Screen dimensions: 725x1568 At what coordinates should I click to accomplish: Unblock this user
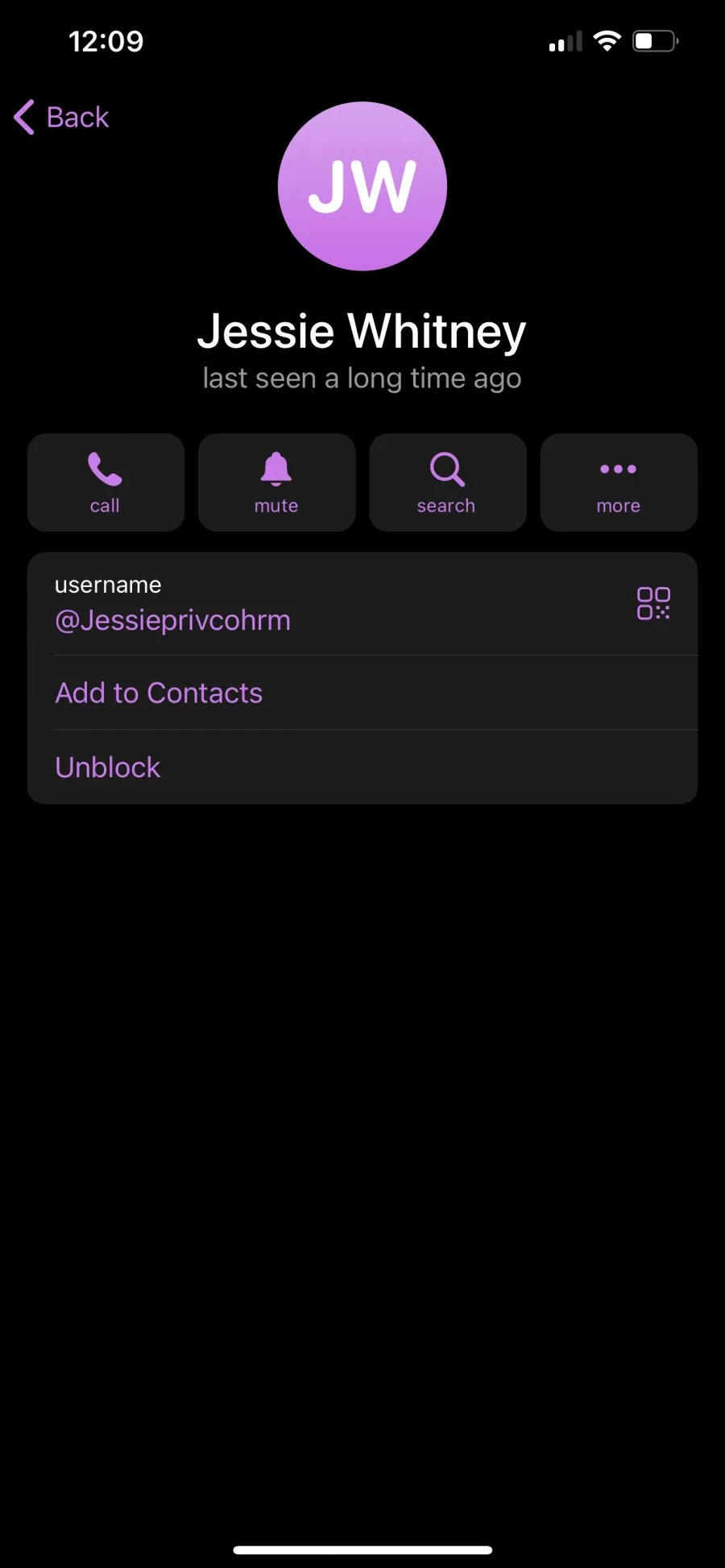coord(362,767)
